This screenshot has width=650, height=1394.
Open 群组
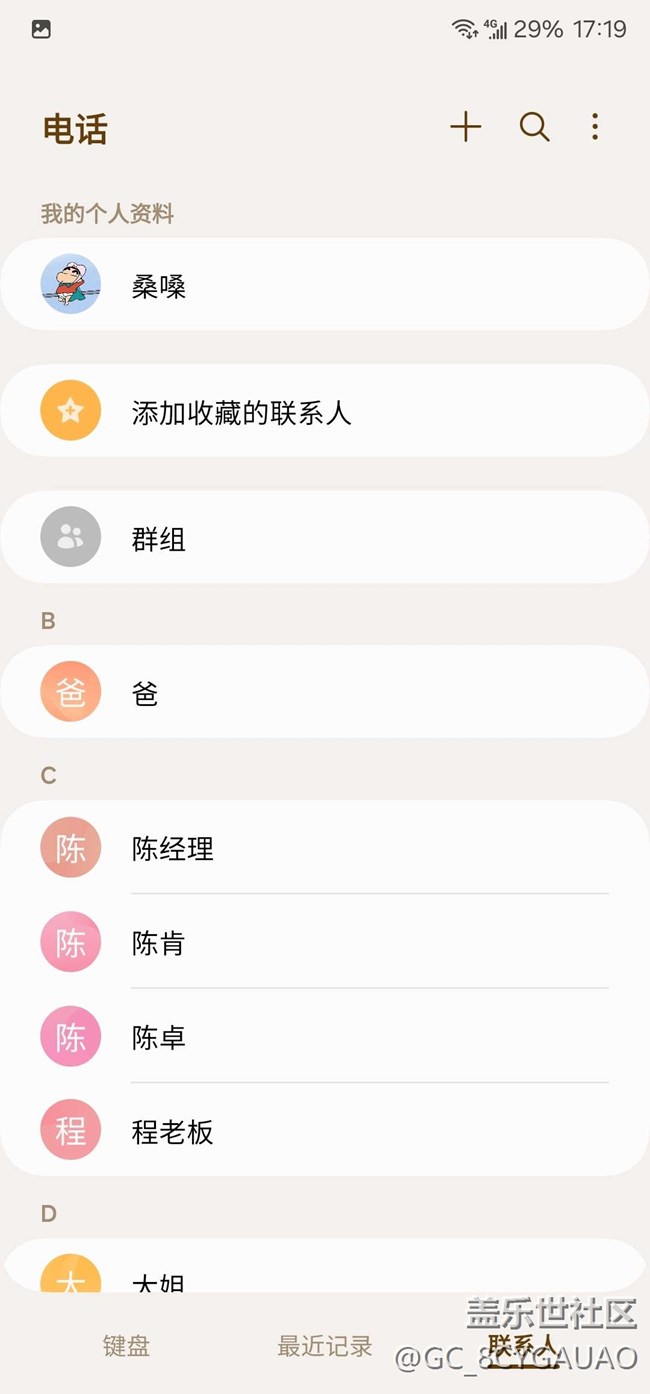tap(324, 538)
